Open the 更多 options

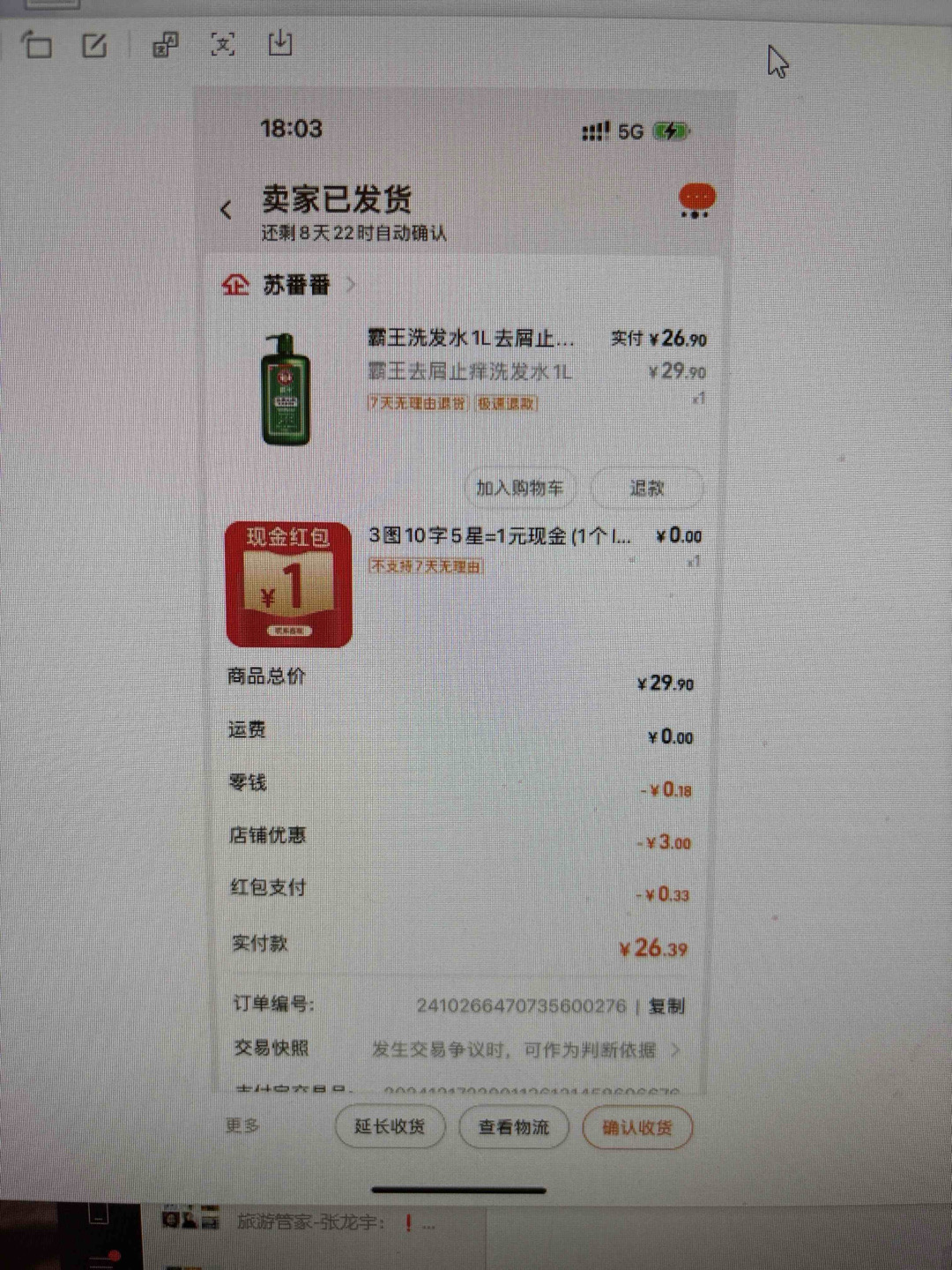(242, 1125)
